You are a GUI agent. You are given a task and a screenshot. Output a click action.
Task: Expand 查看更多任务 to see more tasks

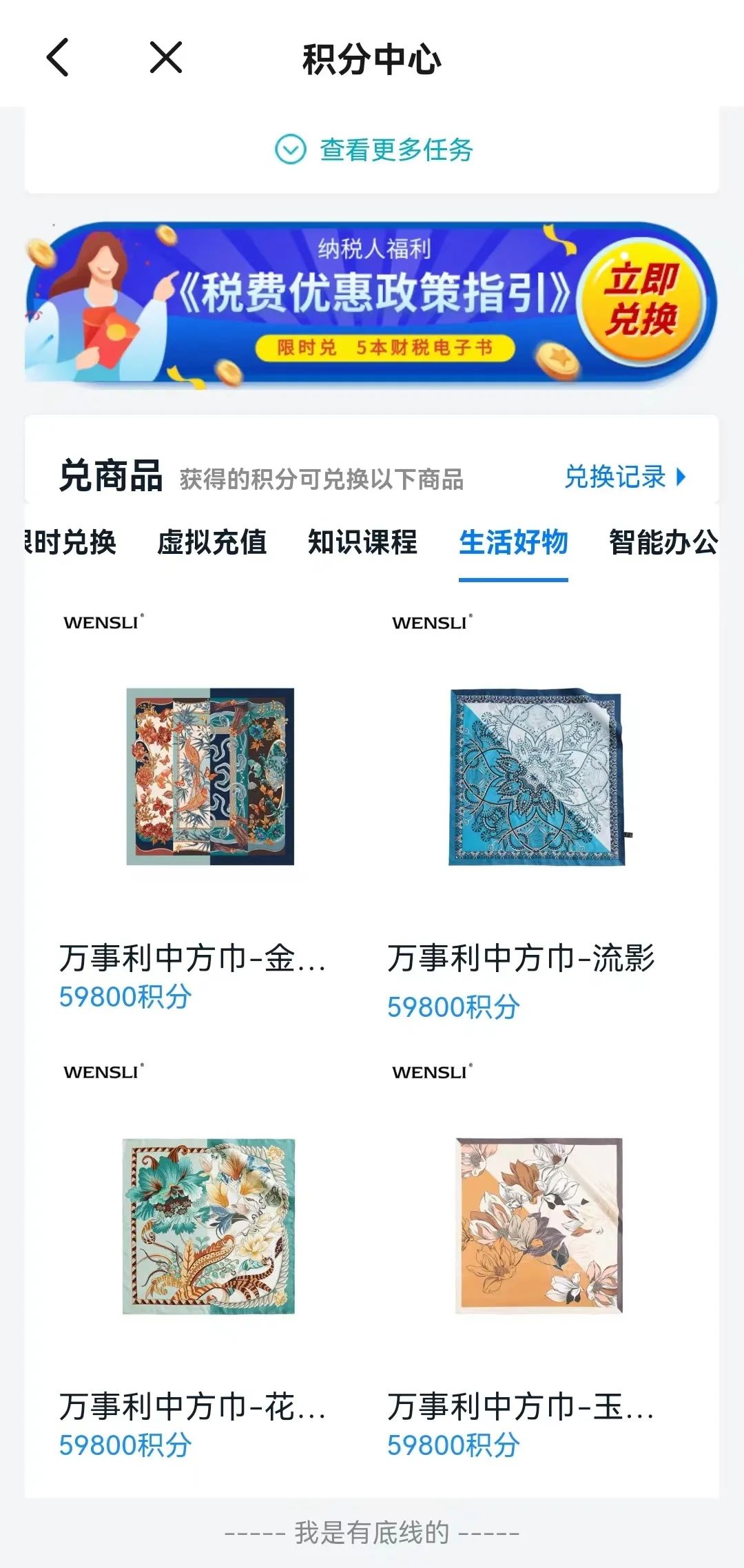pyautogui.click(x=373, y=149)
